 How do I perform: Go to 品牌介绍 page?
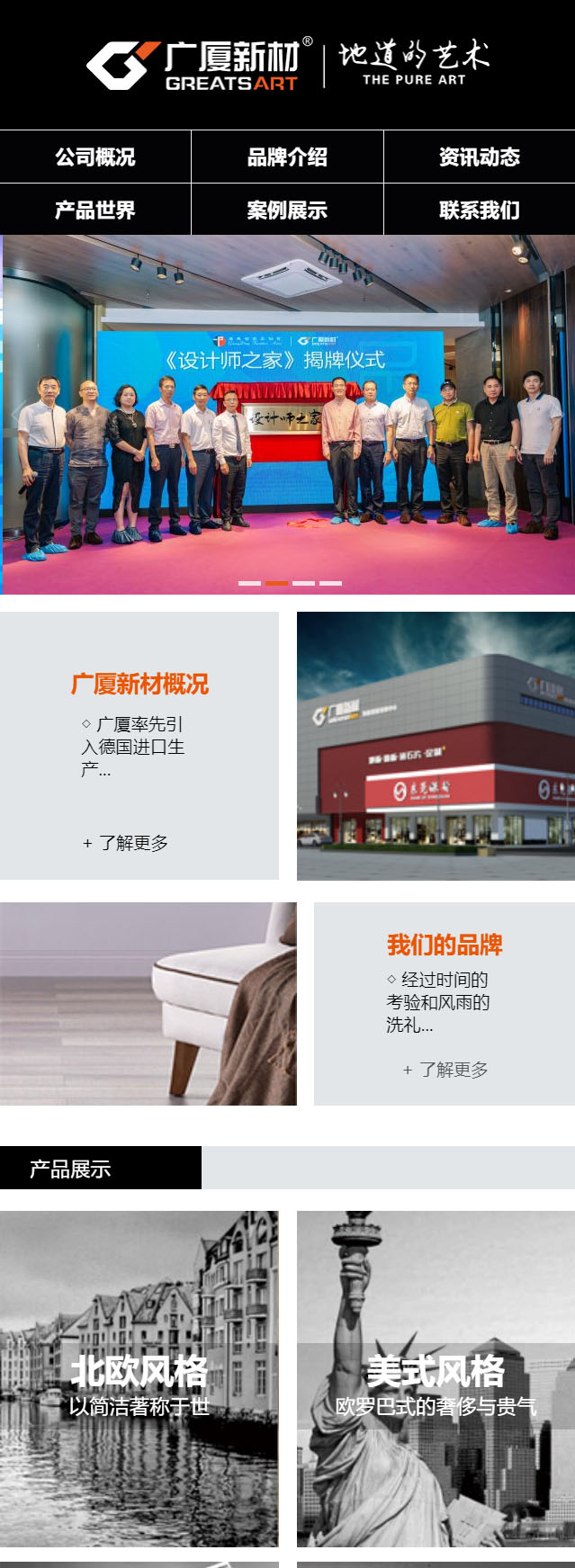click(287, 157)
